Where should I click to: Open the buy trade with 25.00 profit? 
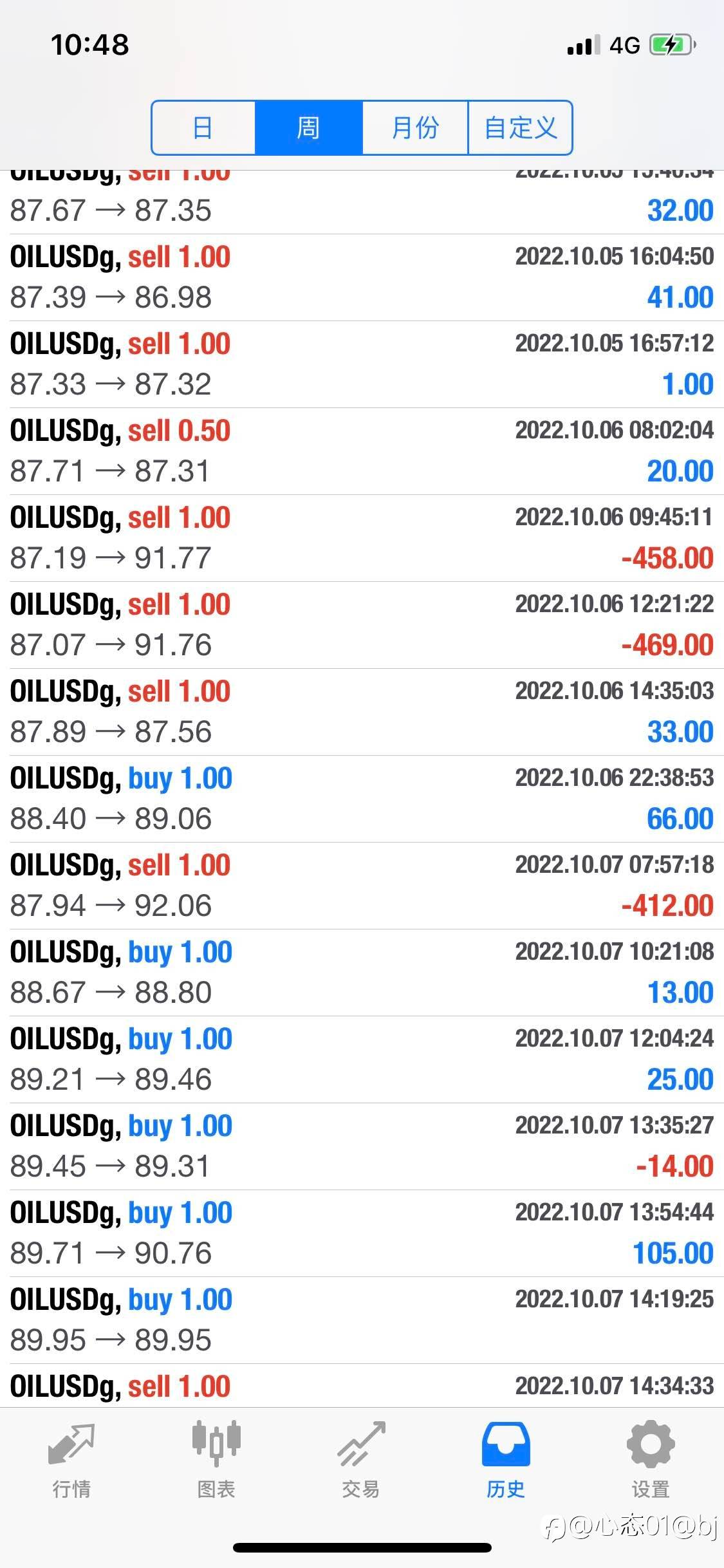click(362, 1059)
